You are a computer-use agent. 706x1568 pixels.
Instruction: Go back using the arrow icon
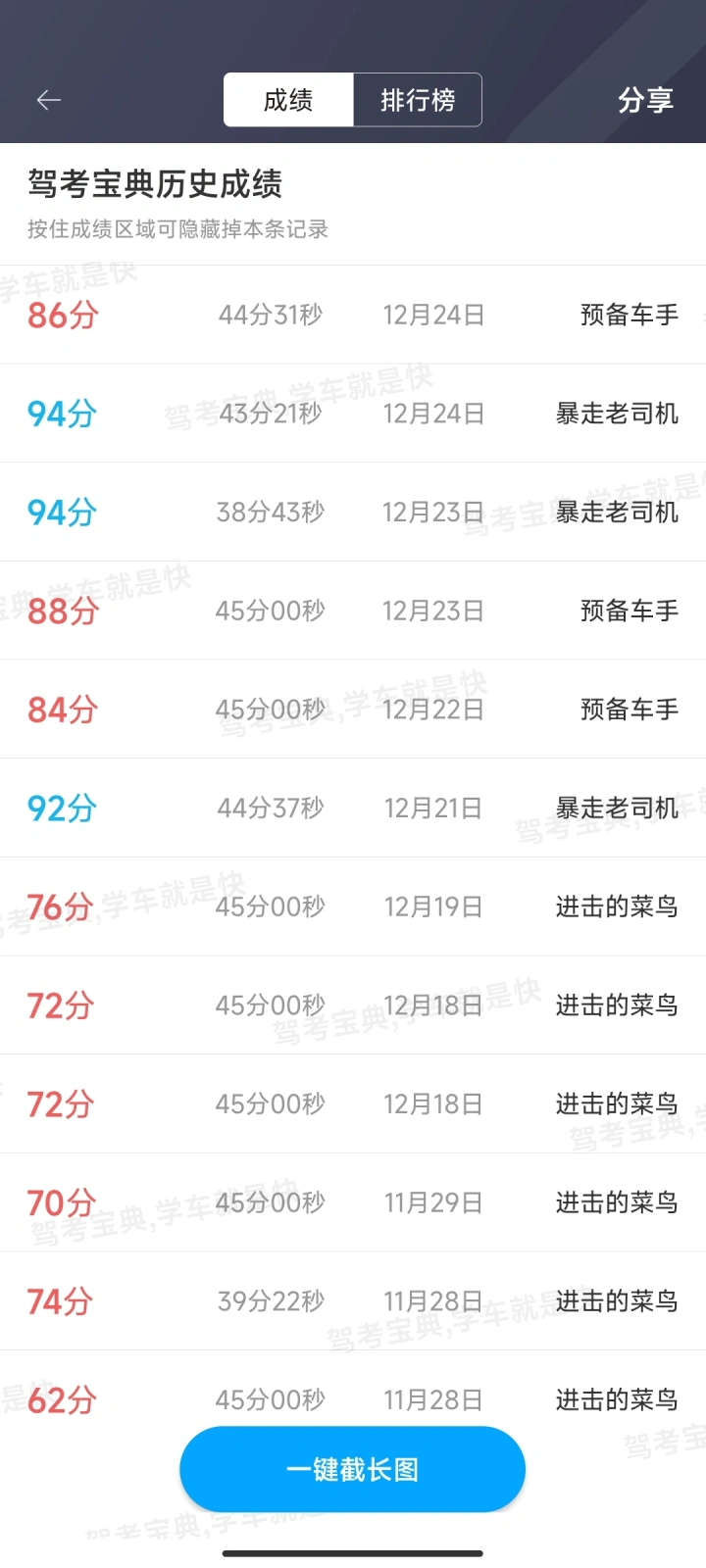[x=49, y=100]
